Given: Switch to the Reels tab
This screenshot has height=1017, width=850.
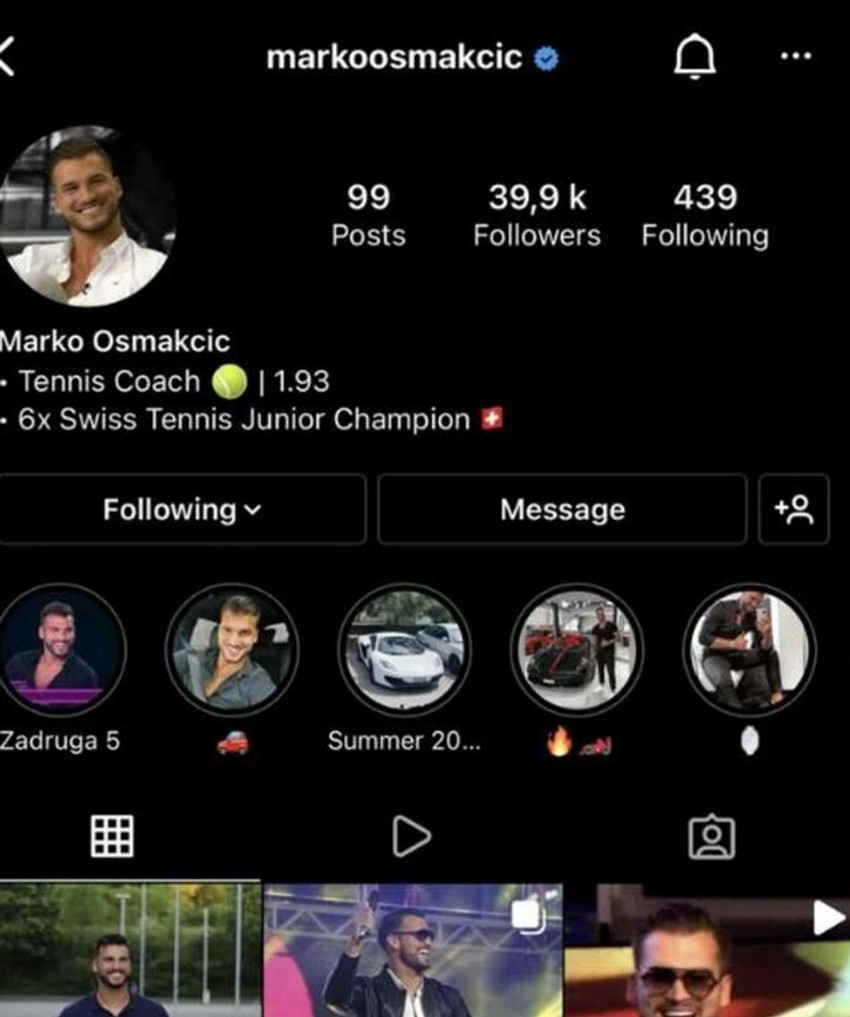Looking at the screenshot, I should pyautogui.click(x=410, y=835).
